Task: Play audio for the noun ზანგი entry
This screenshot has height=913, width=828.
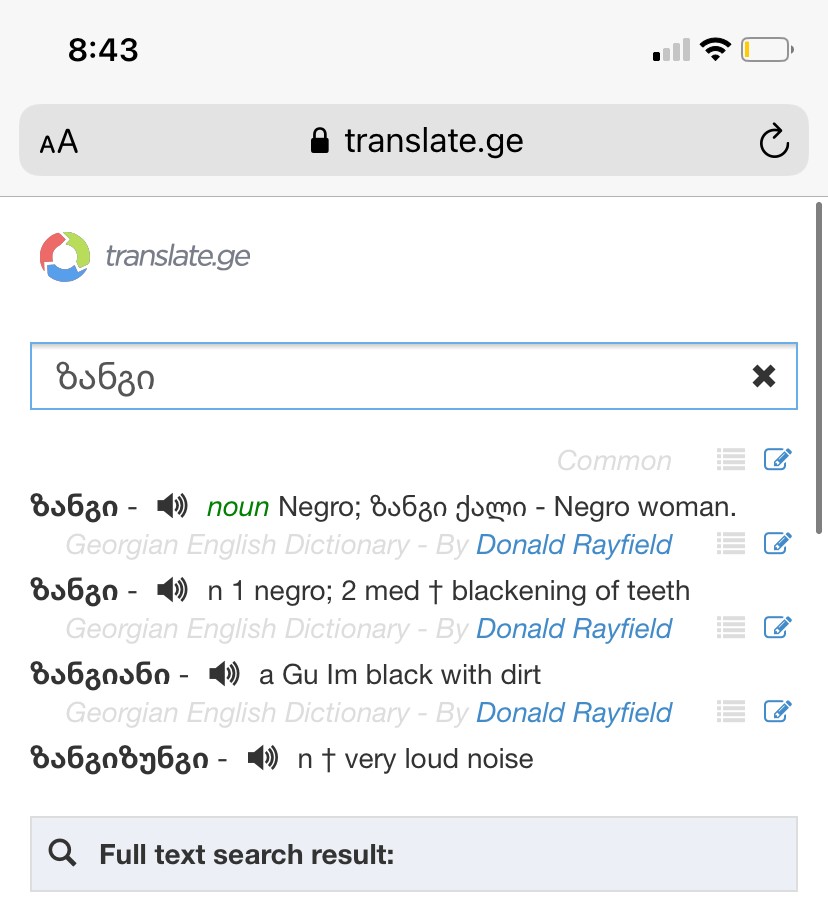Action: click(x=172, y=507)
